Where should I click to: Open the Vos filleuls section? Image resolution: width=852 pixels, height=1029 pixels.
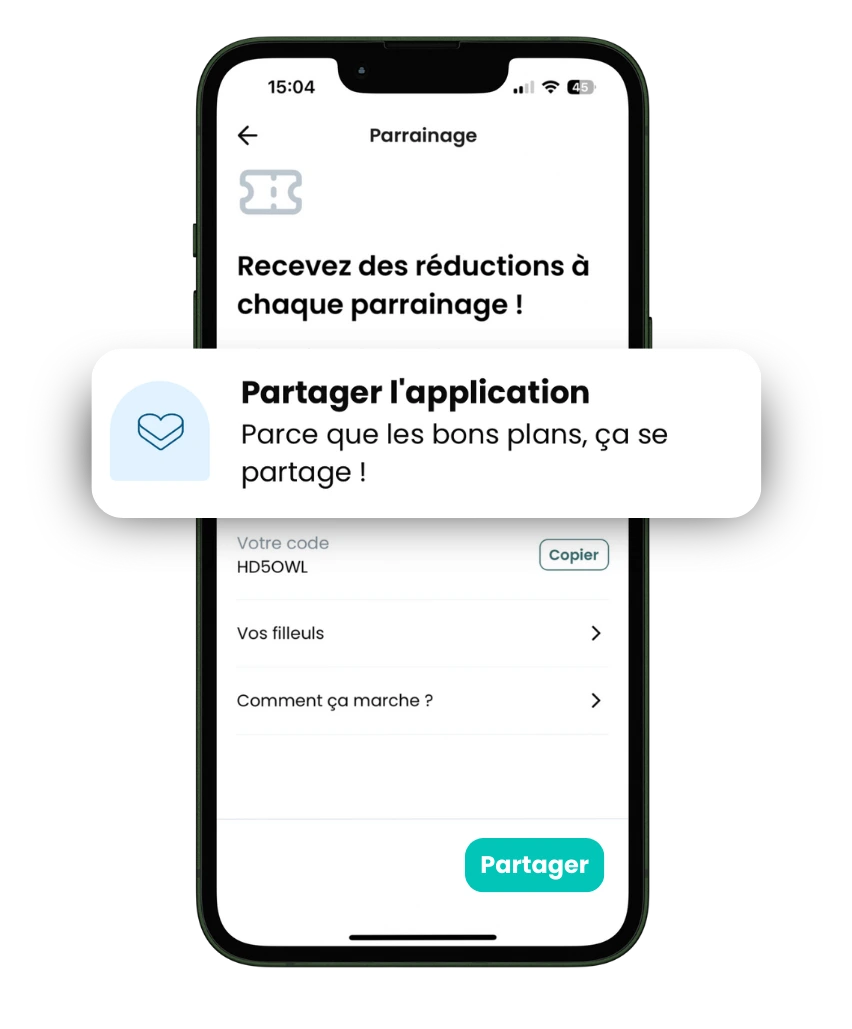280,633
